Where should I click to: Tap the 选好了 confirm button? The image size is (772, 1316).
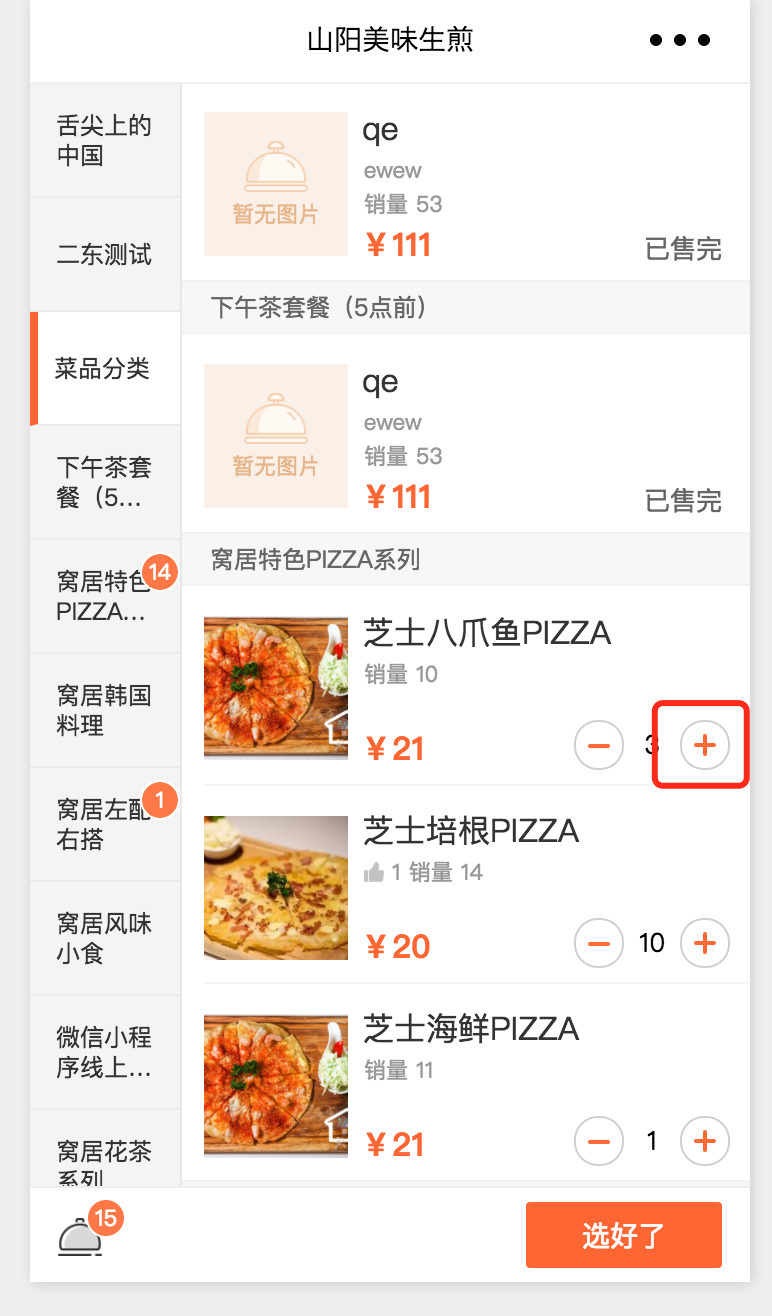(624, 1235)
